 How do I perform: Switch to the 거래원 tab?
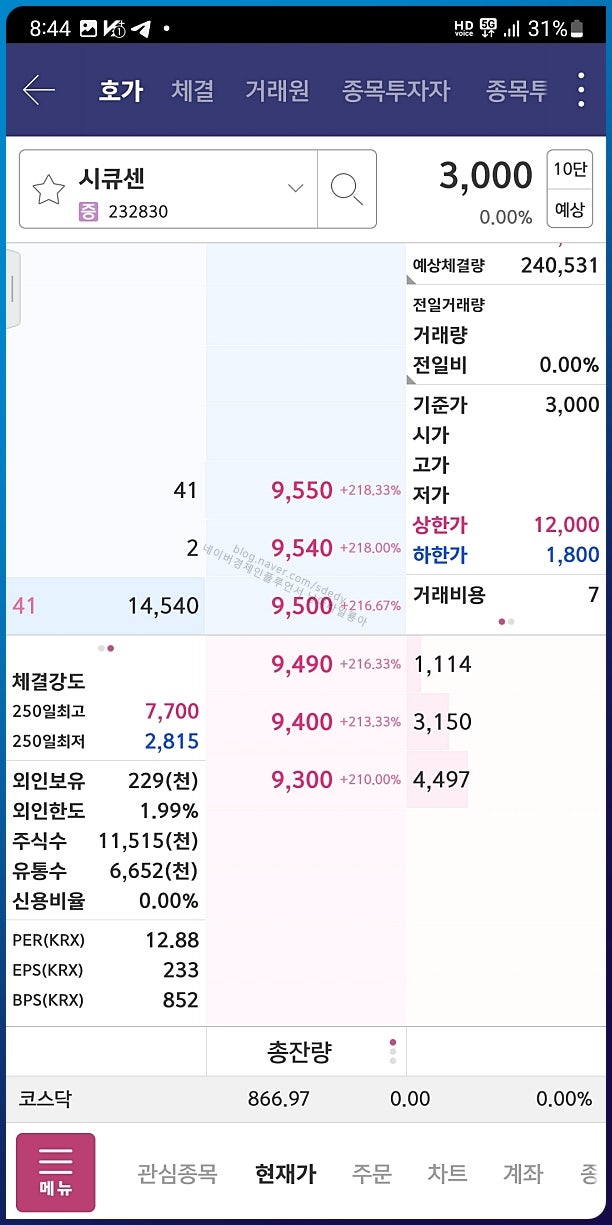click(277, 91)
